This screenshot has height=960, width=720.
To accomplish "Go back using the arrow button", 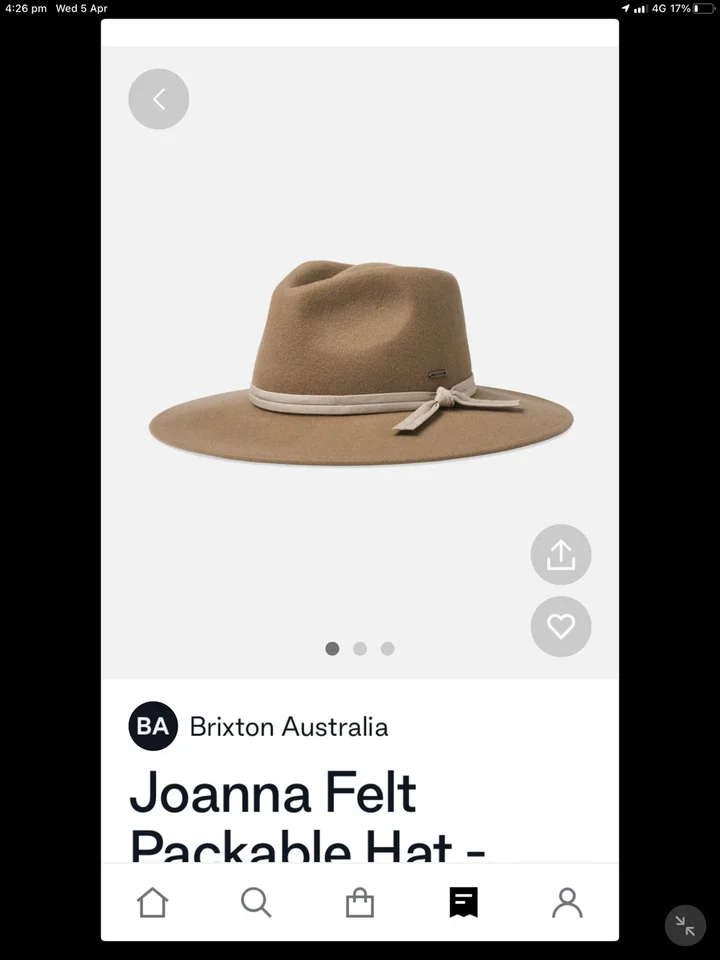I will tap(158, 99).
